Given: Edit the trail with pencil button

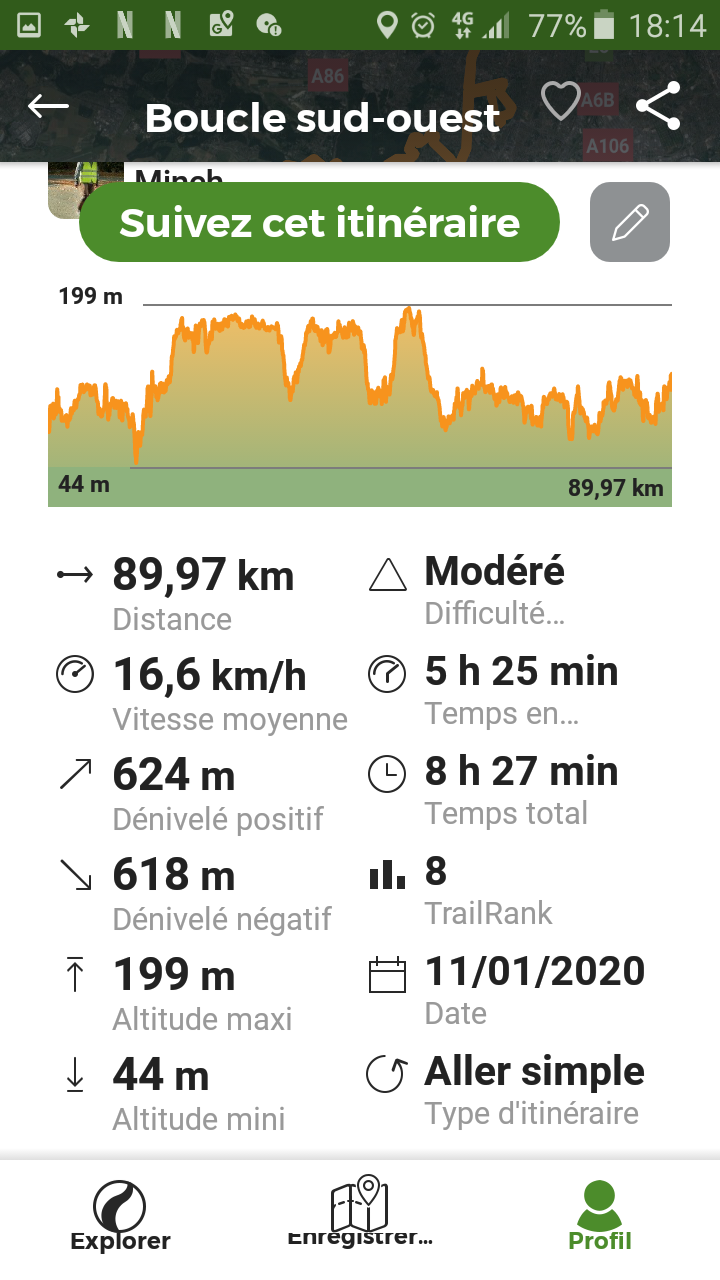Looking at the screenshot, I should click(x=630, y=222).
